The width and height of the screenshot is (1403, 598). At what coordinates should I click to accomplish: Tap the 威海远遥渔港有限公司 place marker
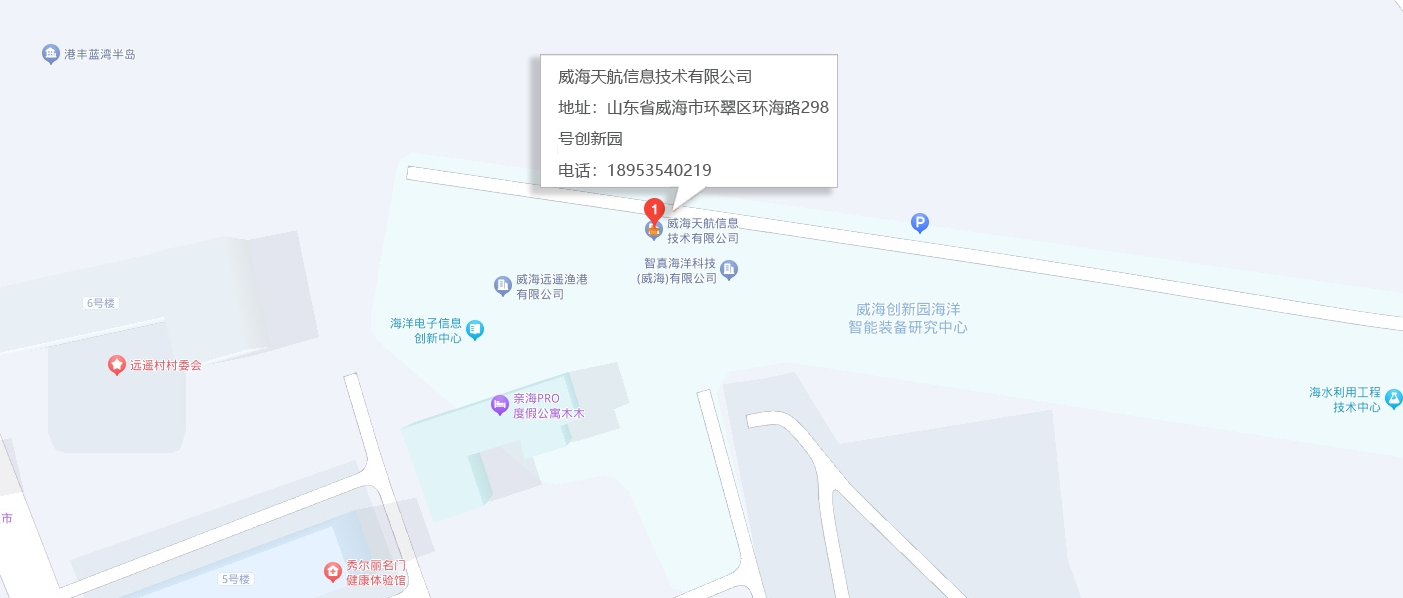click(503, 287)
